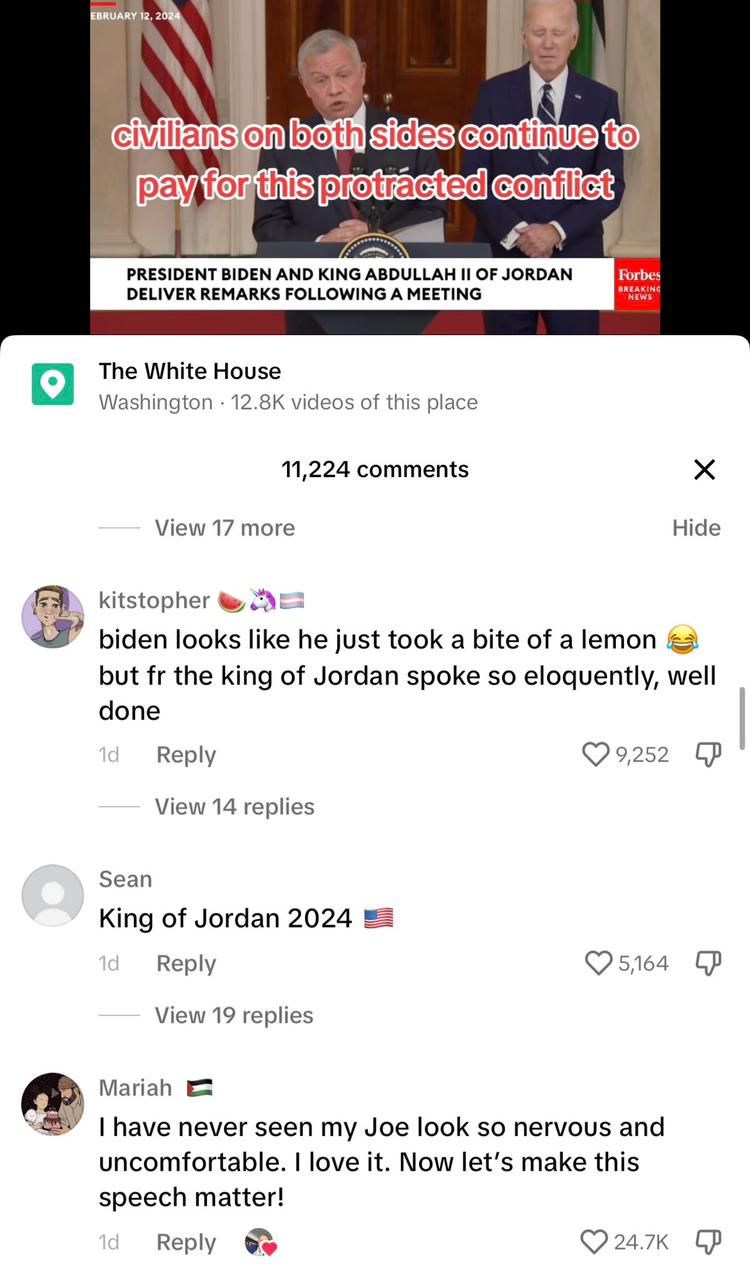Reply to Mariah's comment
The height and width of the screenshot is (1280, 750).
coord(186,1242)
